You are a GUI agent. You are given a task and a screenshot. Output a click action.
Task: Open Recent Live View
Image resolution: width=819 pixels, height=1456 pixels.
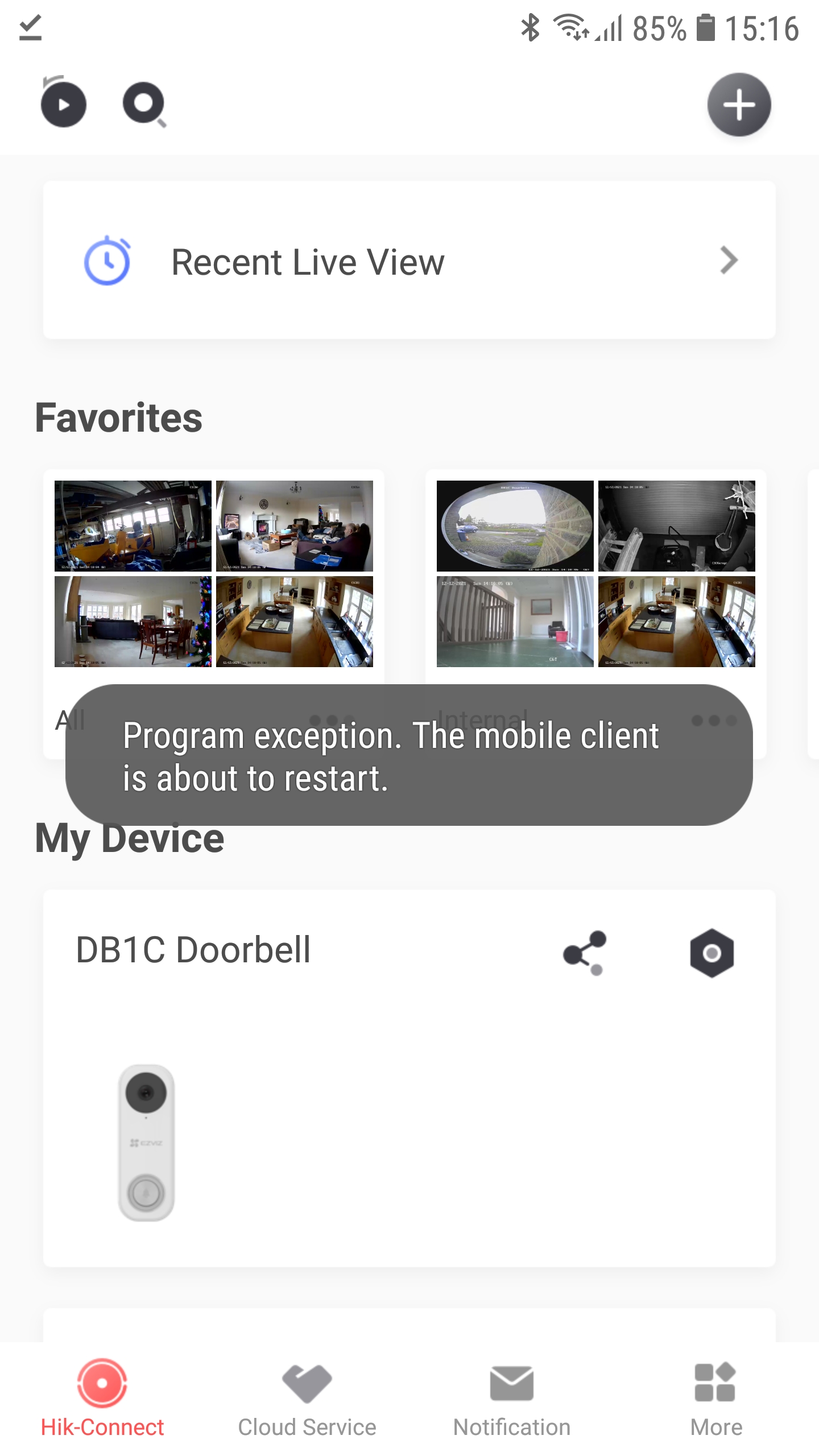coord(409,260)
